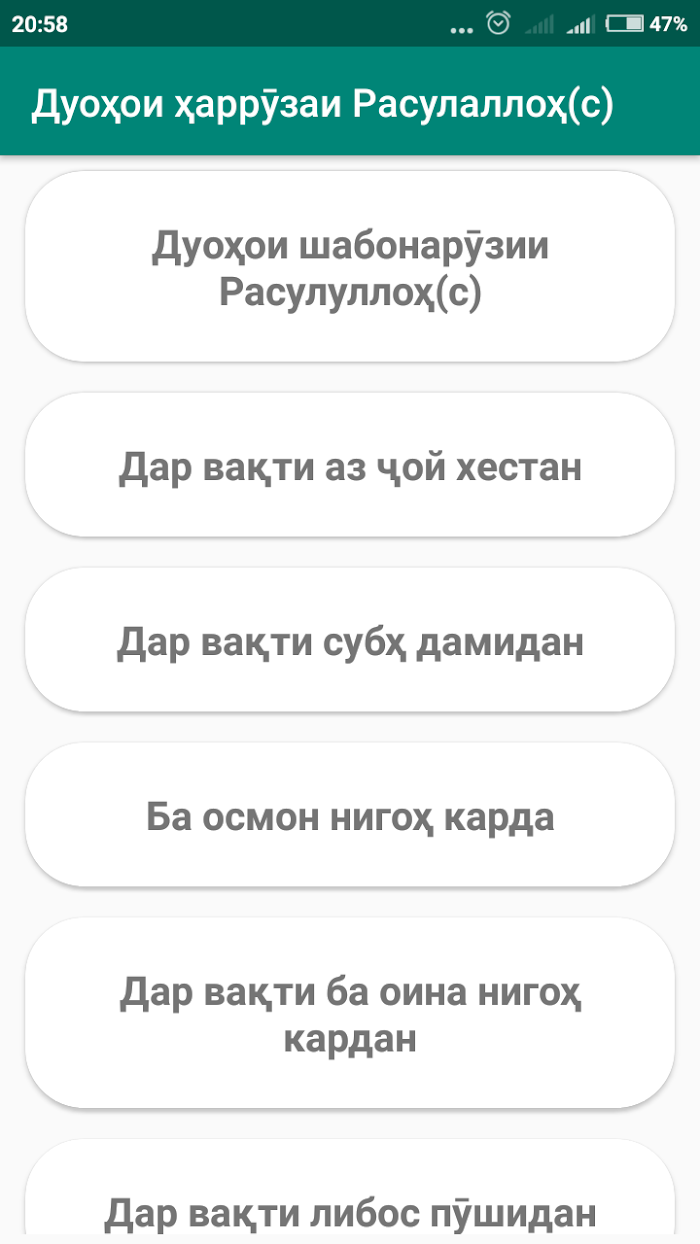The width and height of the screenshot is (700, 1244).
Task: Select Дар вақти аз ҷой хестан
Action: [x=350, y=465]
